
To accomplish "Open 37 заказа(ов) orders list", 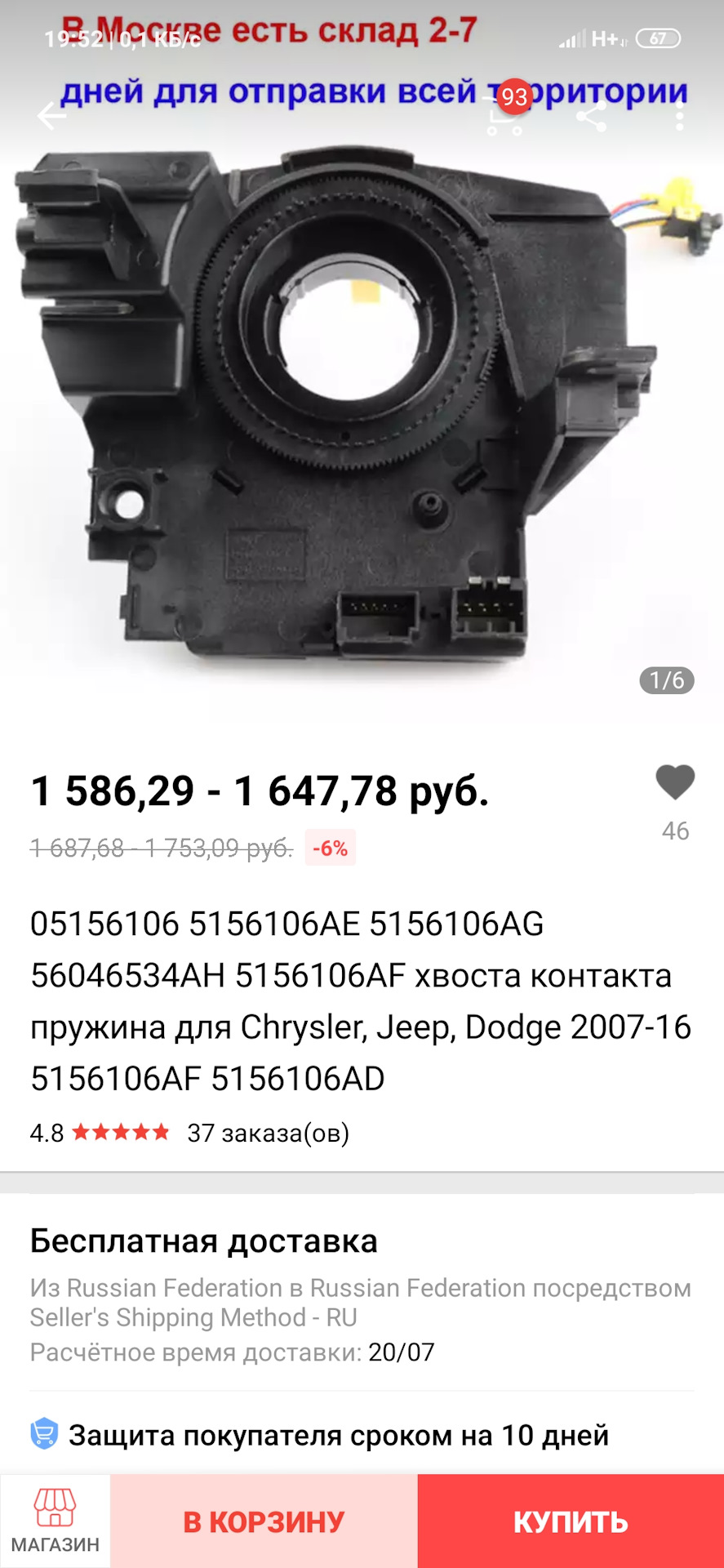I will click(x=268, y=1133).
